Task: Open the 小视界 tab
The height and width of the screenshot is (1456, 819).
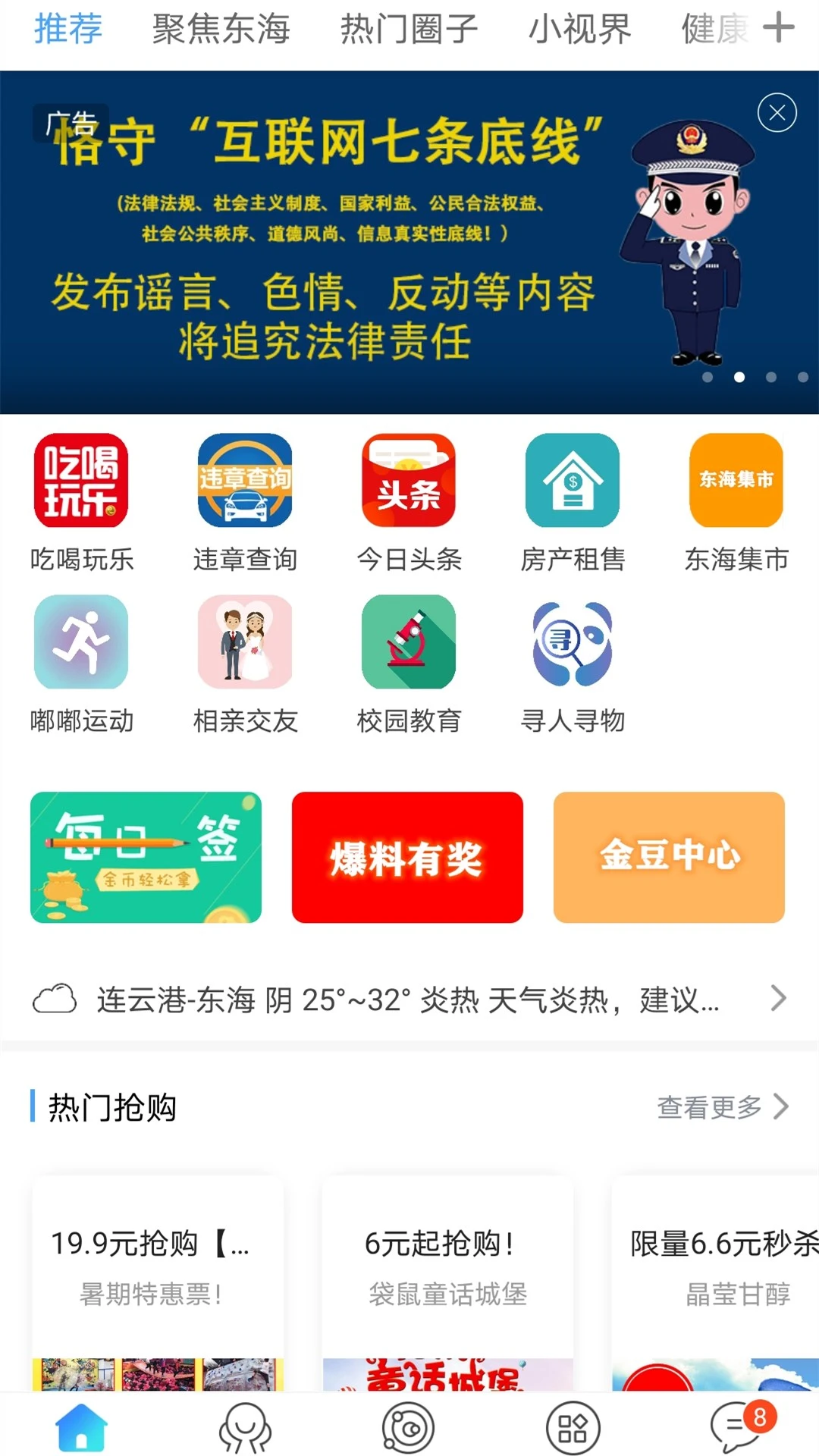Action: (580, 29)
